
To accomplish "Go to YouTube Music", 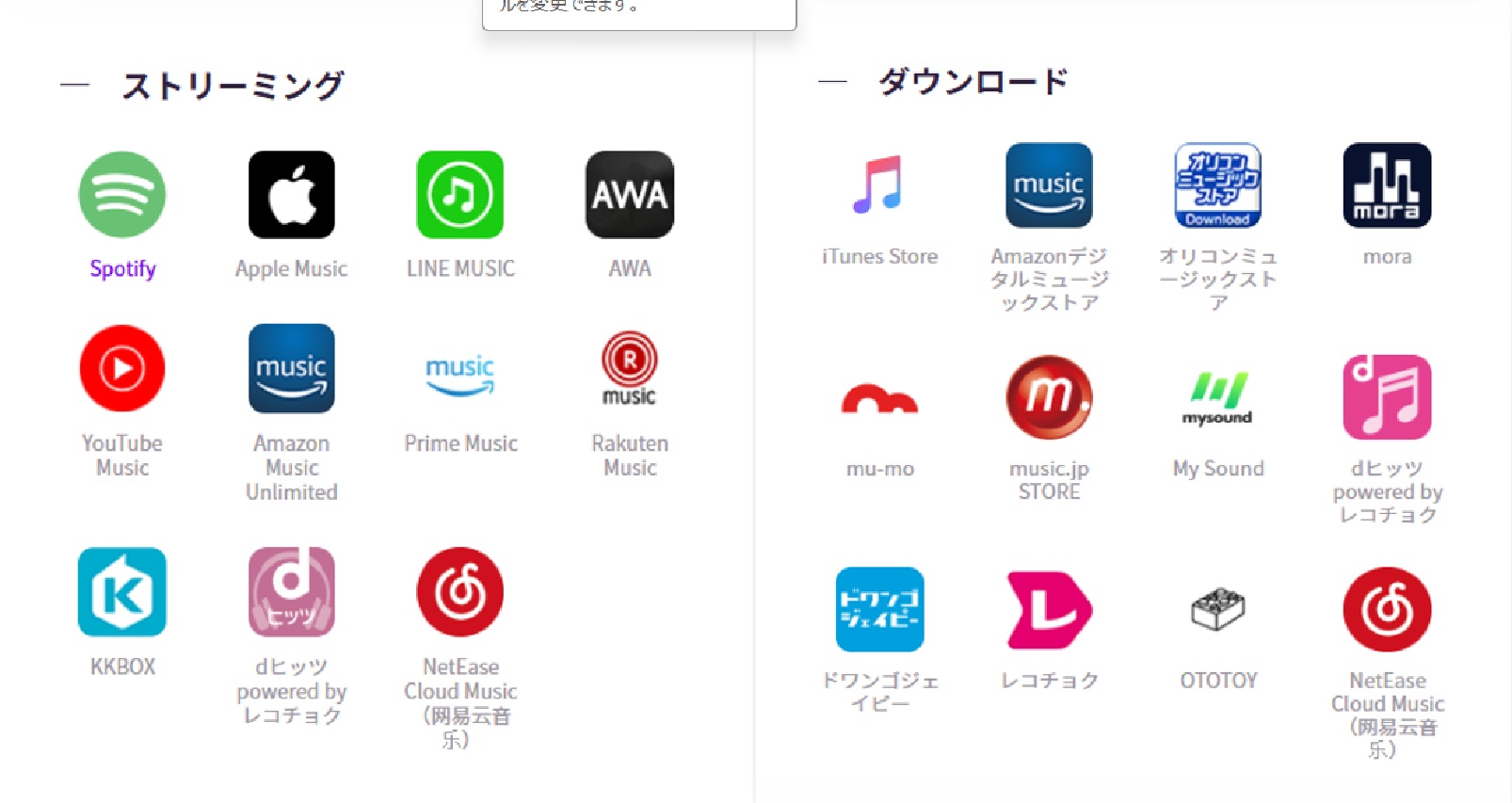I will point(122,368).
